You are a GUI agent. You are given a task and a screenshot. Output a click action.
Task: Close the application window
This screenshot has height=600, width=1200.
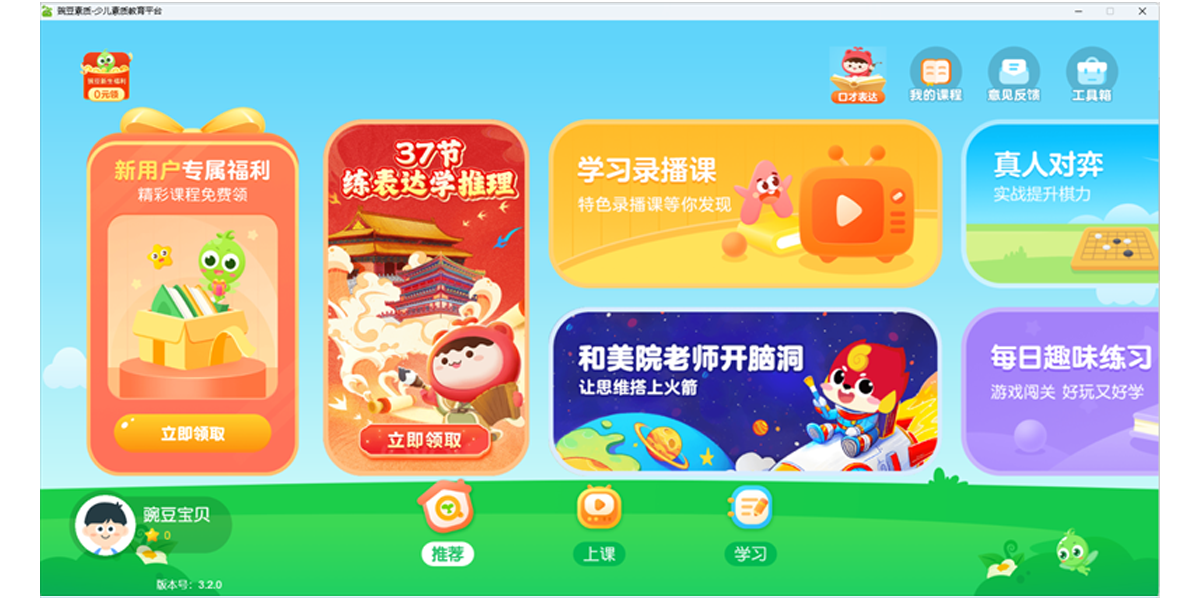click(1142, 11)
